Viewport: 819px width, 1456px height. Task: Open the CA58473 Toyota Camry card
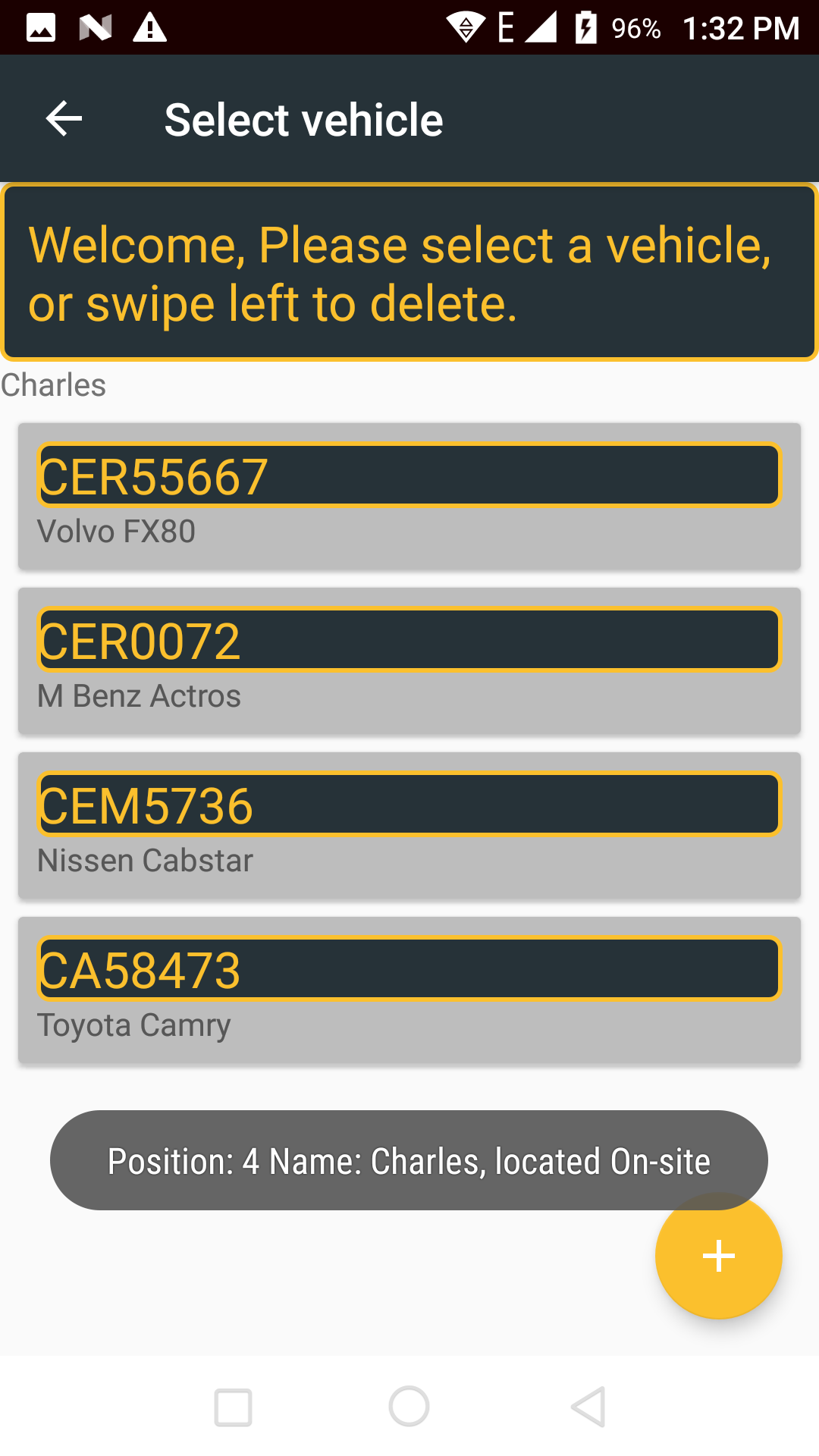coord(409,990)
